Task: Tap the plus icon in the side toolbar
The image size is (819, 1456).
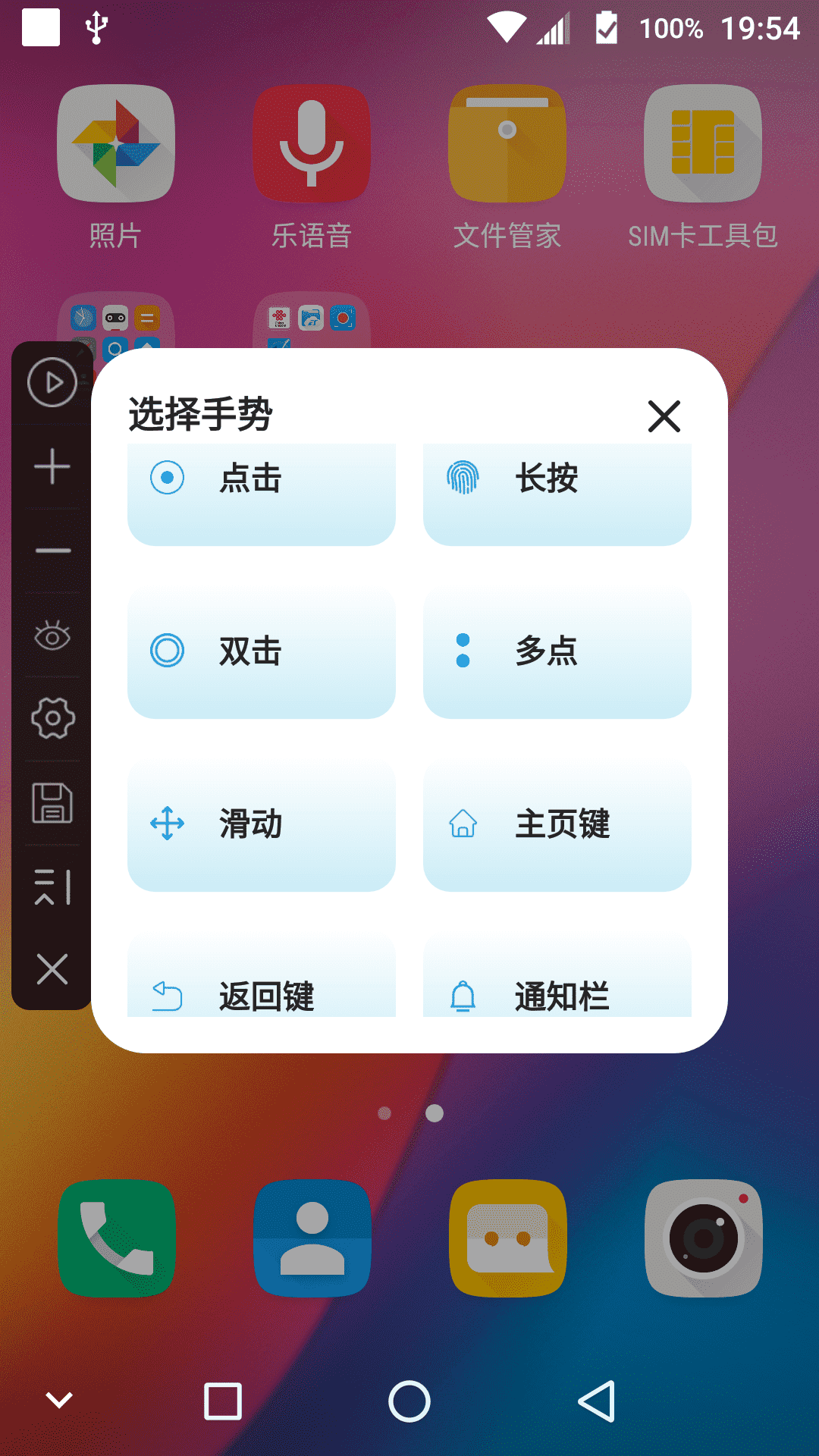Action: click(52, 466)
